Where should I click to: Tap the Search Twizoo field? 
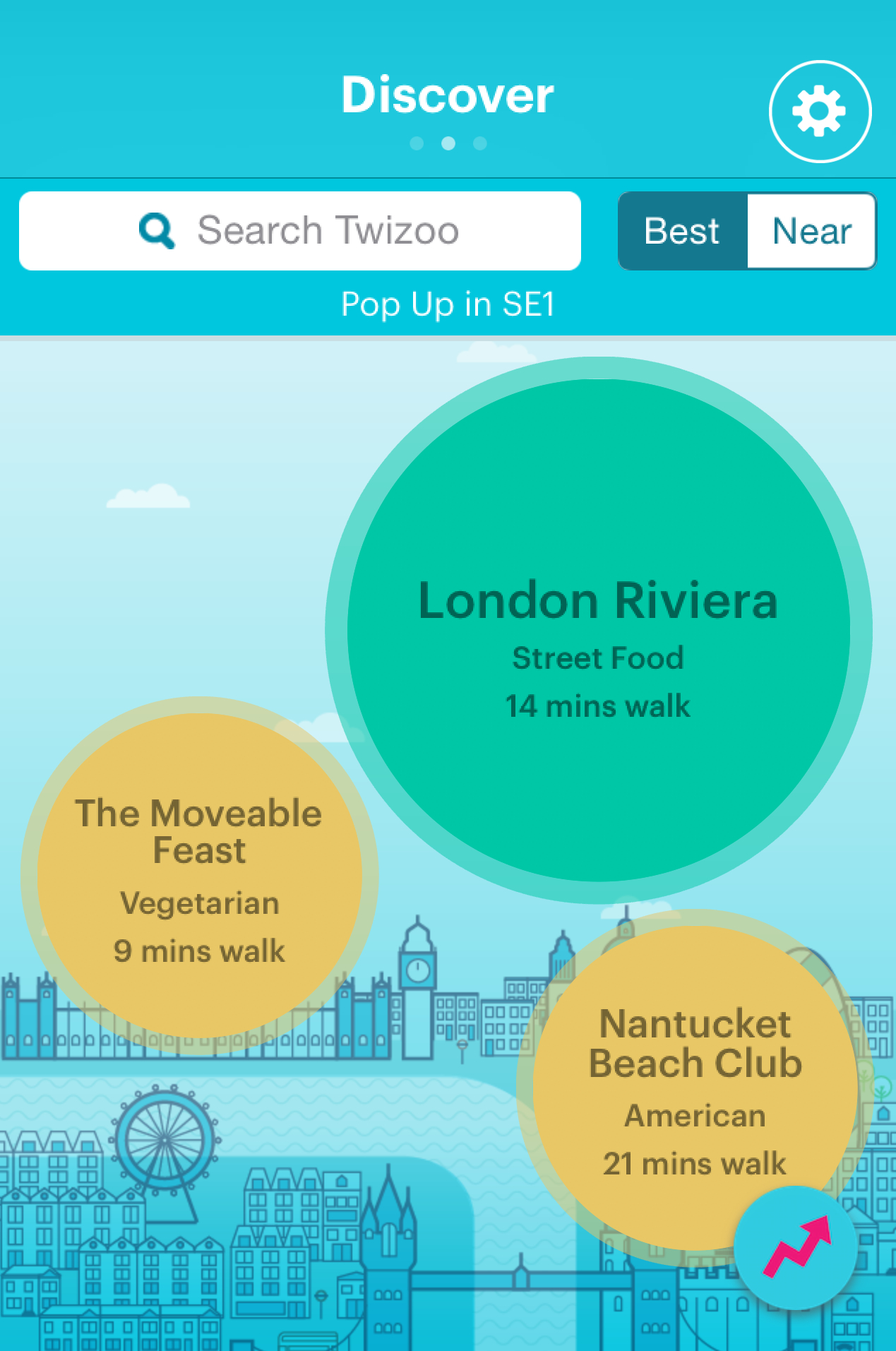(x=300, y=231)
